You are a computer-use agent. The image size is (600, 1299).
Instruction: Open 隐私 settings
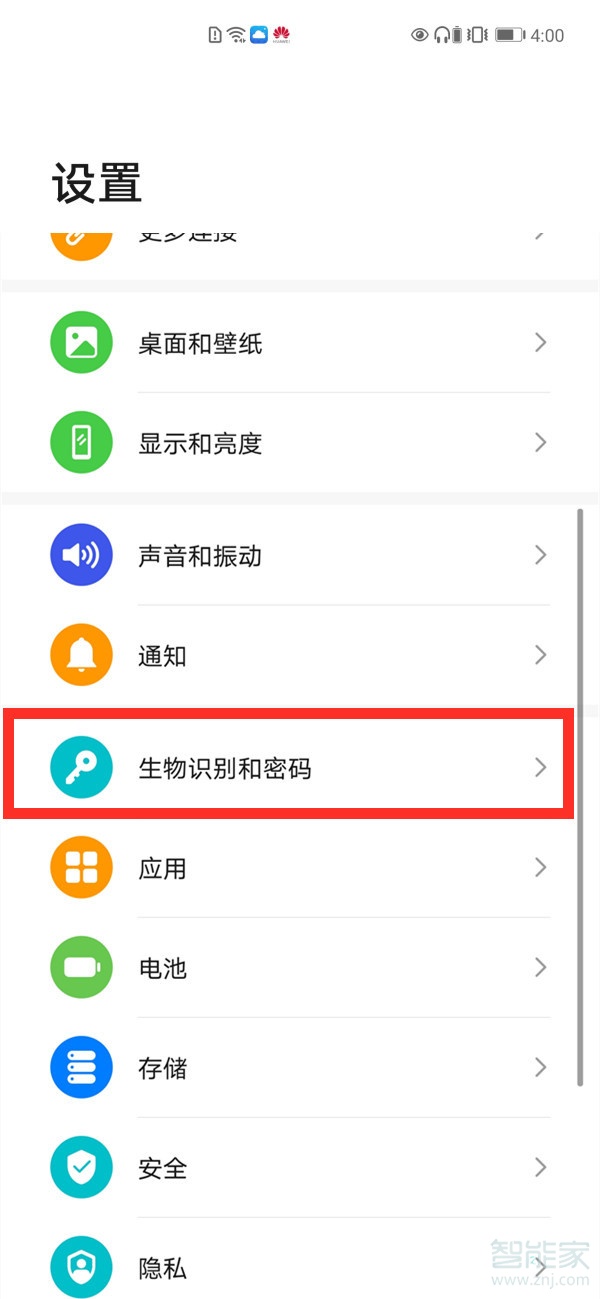tap(300, 1267)
